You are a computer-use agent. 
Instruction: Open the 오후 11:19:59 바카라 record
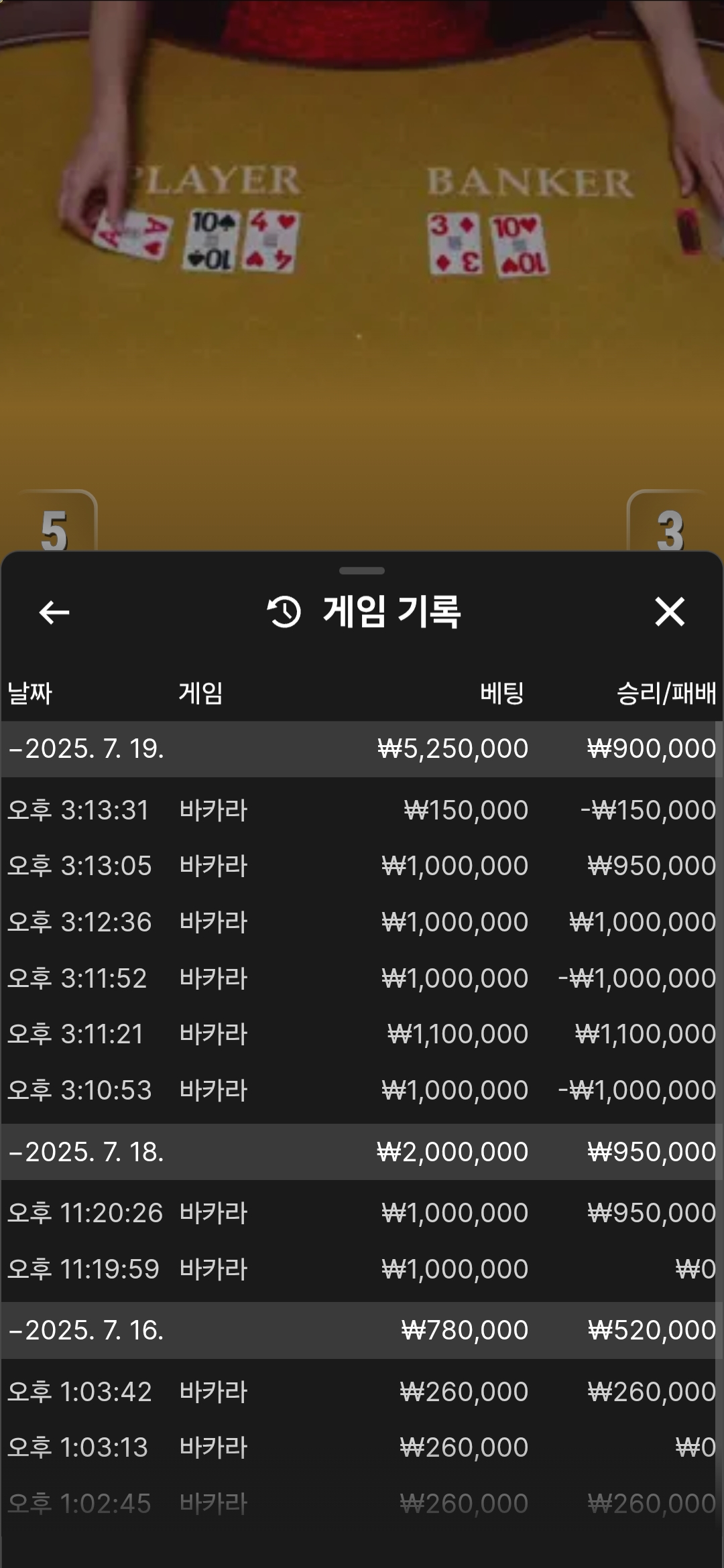coord(362,1269)
